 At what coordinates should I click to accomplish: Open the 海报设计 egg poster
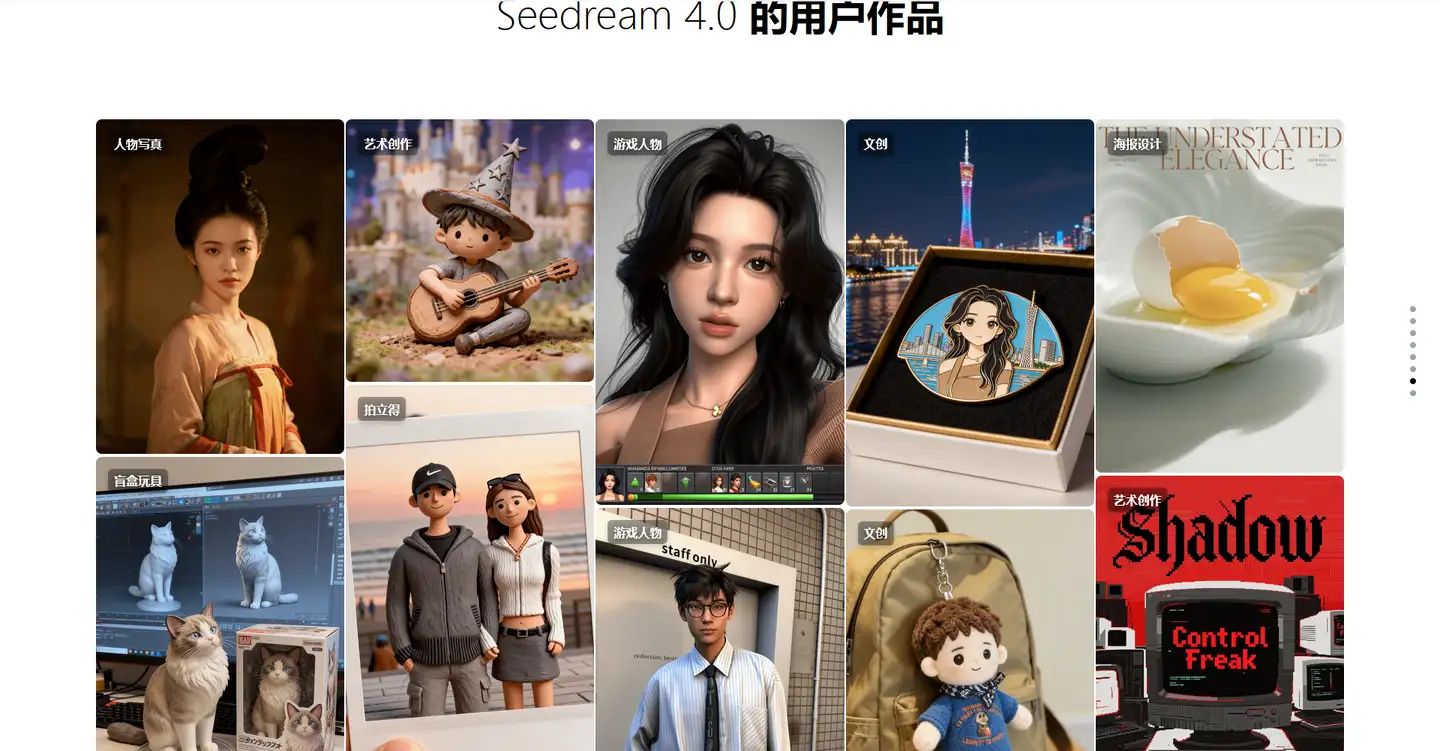[1220, 296]
